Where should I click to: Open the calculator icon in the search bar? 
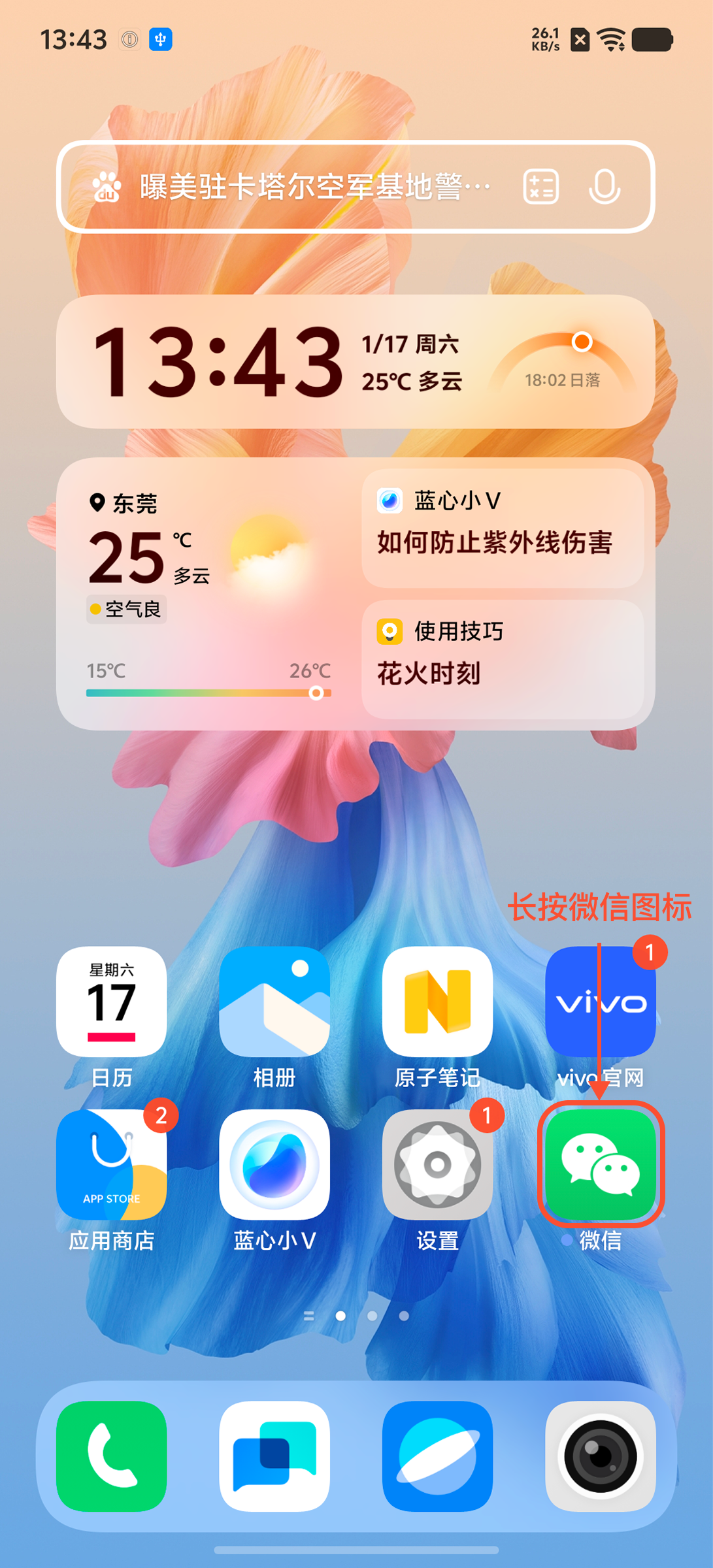click(541, 188)
